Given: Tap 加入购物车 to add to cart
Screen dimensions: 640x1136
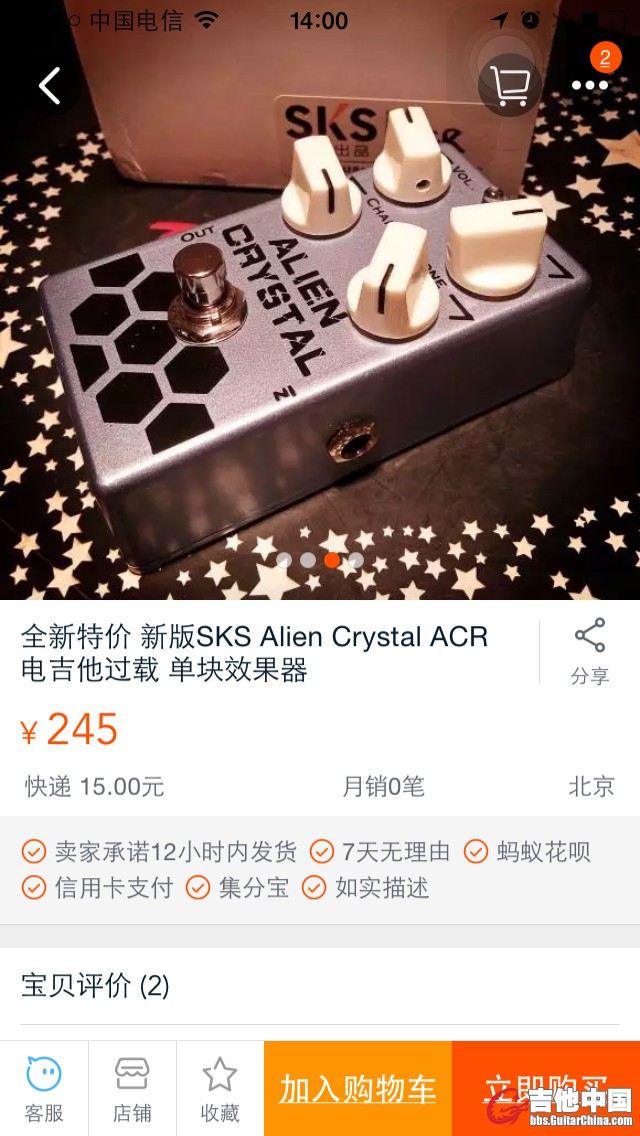Looking at the screenshot, I should pos(358,1088).
